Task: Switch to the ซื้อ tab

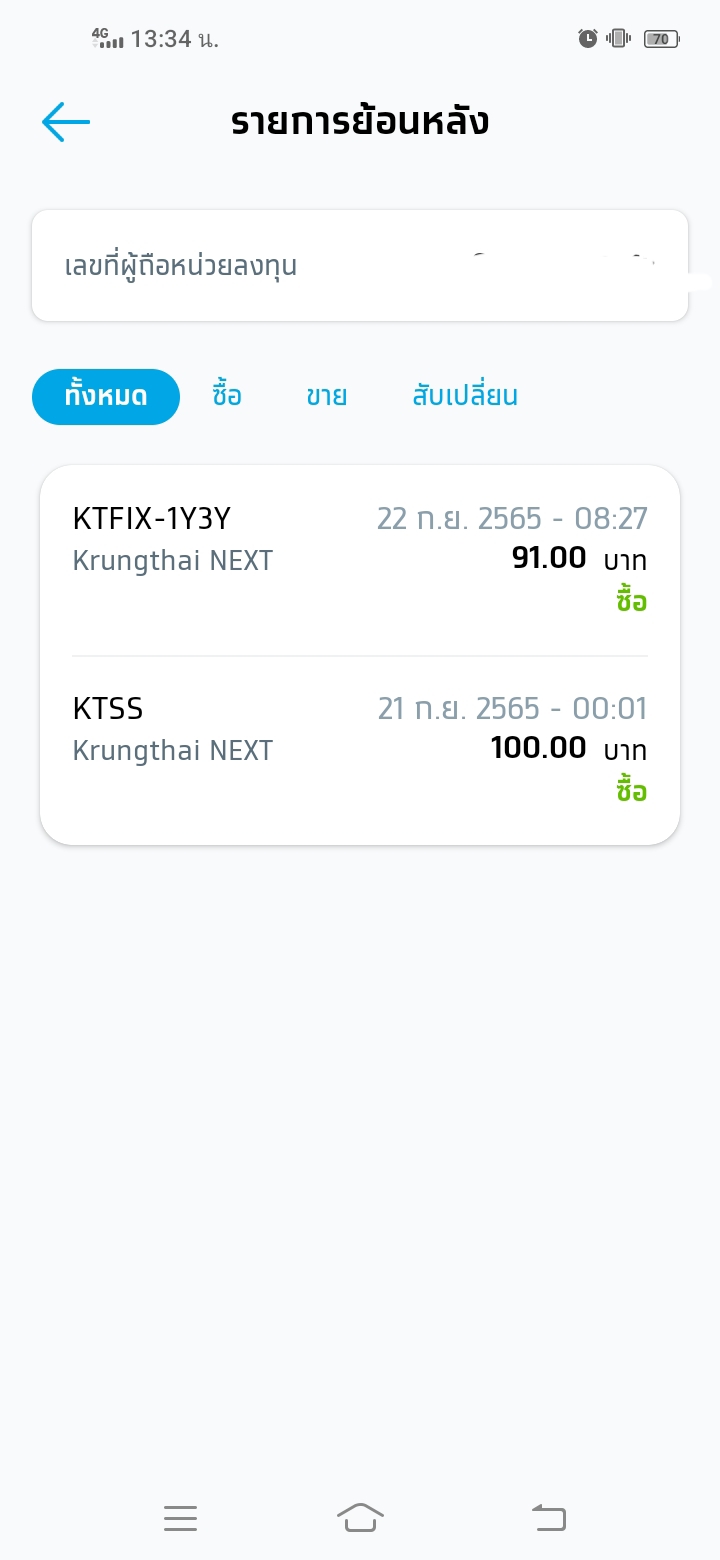Action: pos(227,396)
